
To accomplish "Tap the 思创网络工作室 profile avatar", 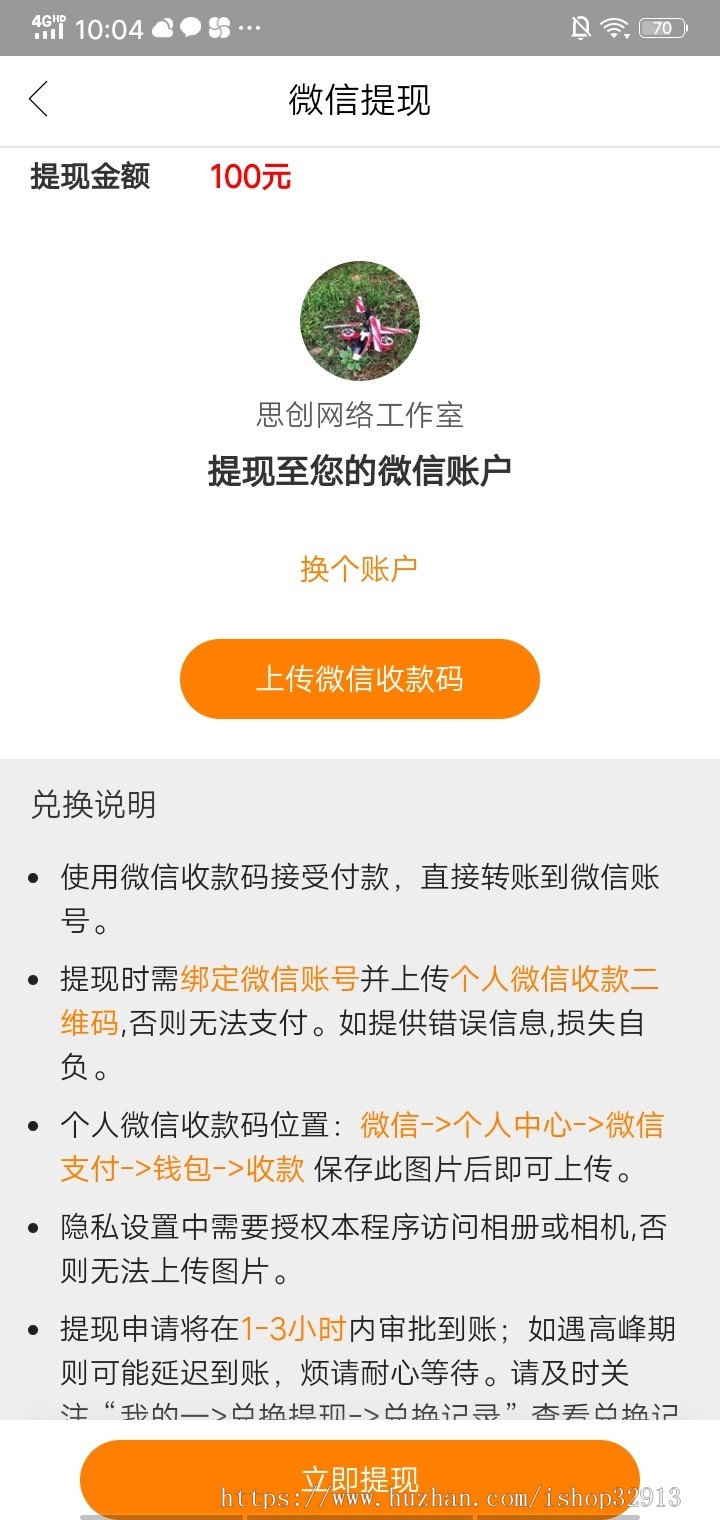I will (x=359, y=321).
